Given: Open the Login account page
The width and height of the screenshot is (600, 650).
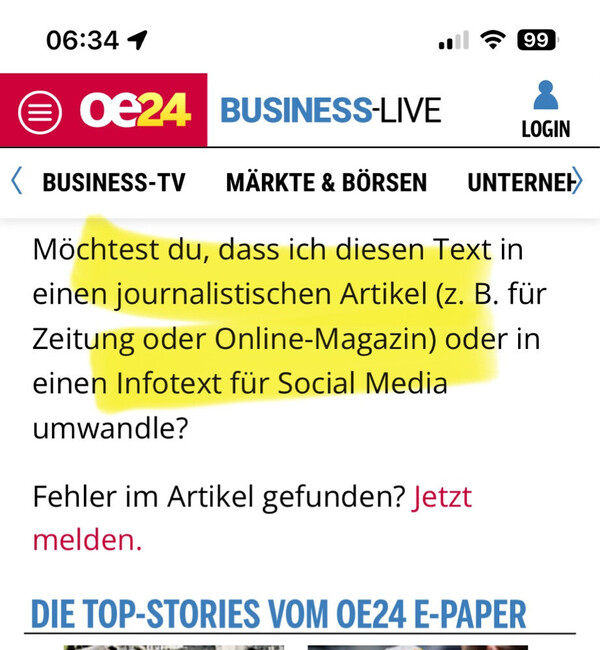Looking at the screenshot, I should [x=545, y=110].
